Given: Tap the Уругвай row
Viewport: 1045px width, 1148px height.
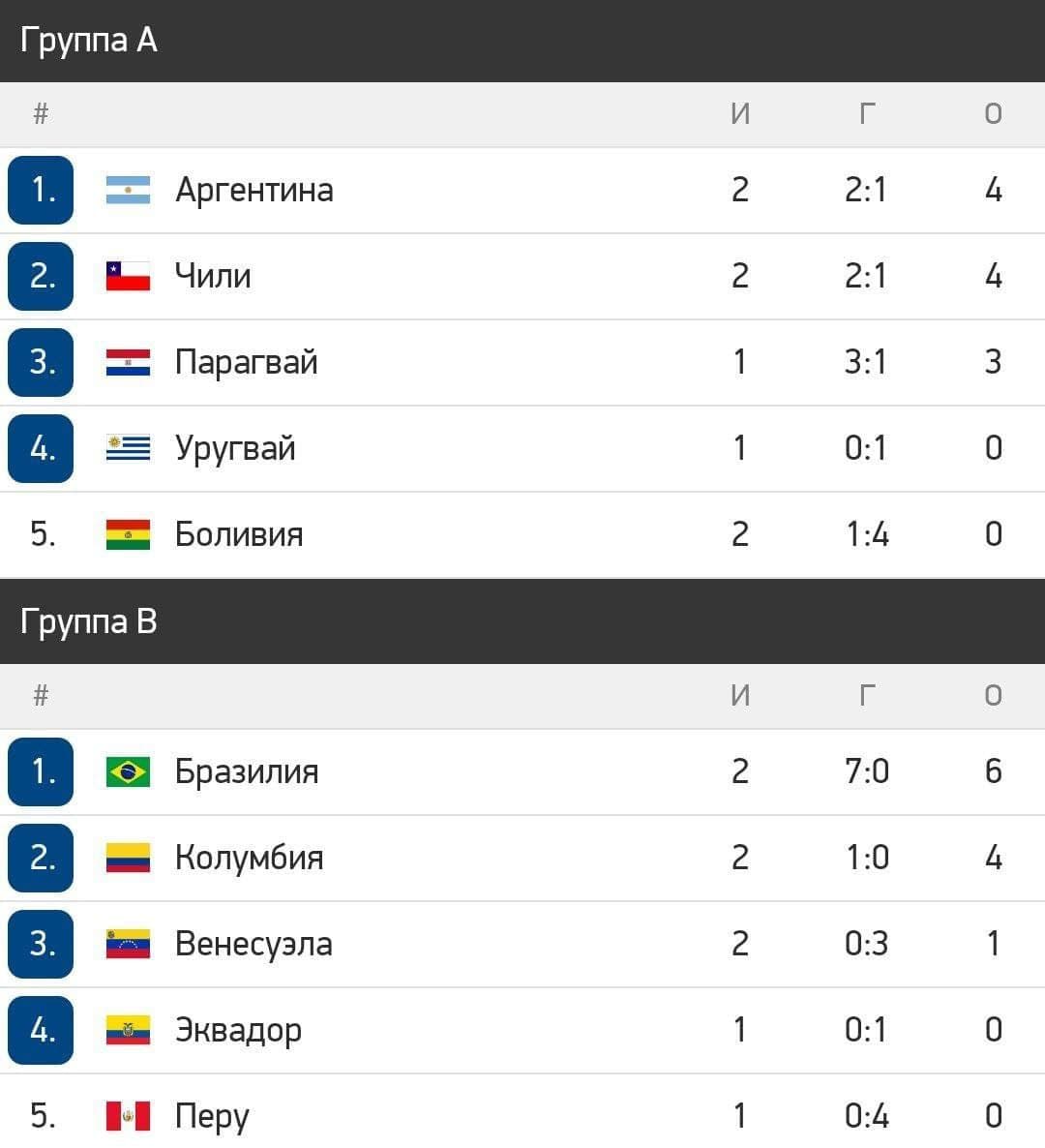Looking at the screenshot, I should (235, 448).
